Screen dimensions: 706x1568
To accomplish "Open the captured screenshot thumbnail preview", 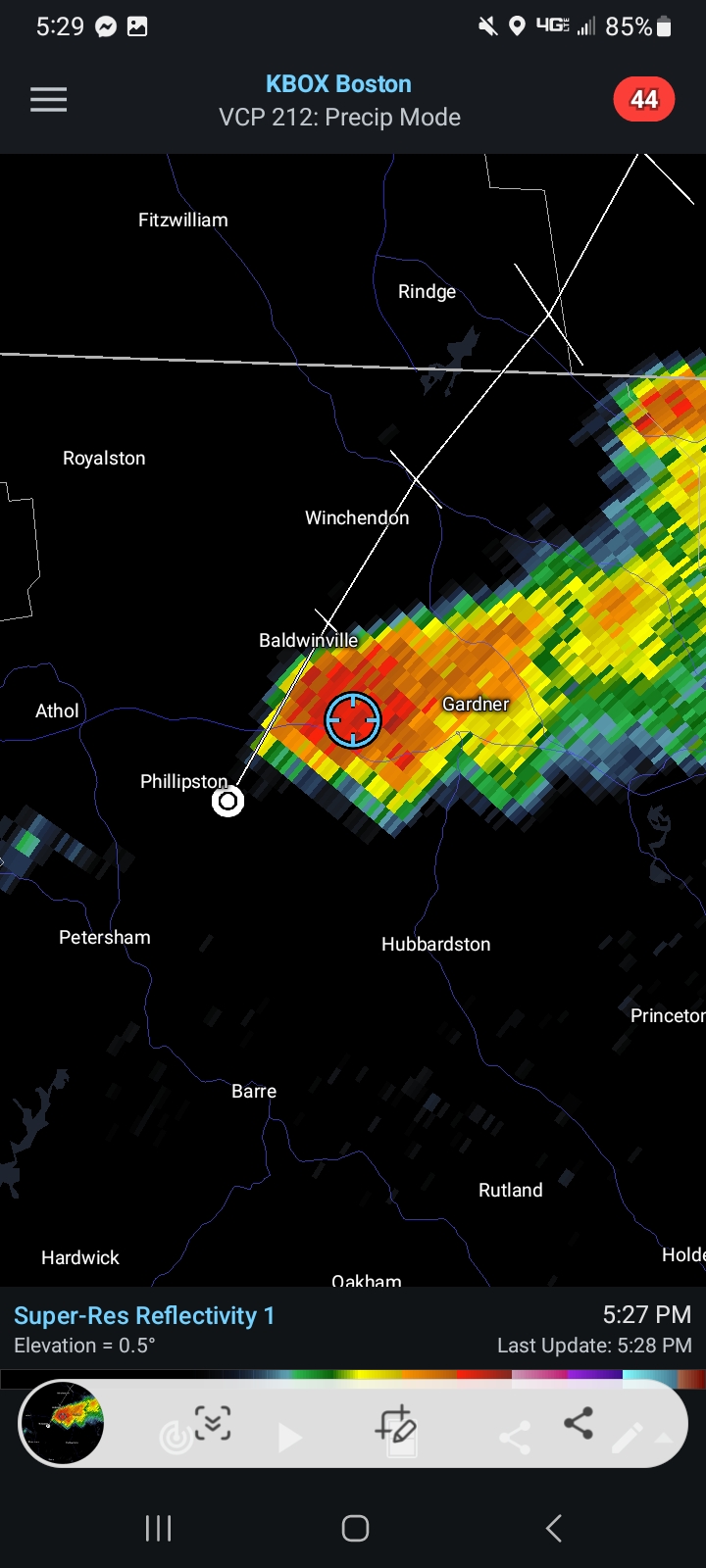I will click(x=62, y=1423).
